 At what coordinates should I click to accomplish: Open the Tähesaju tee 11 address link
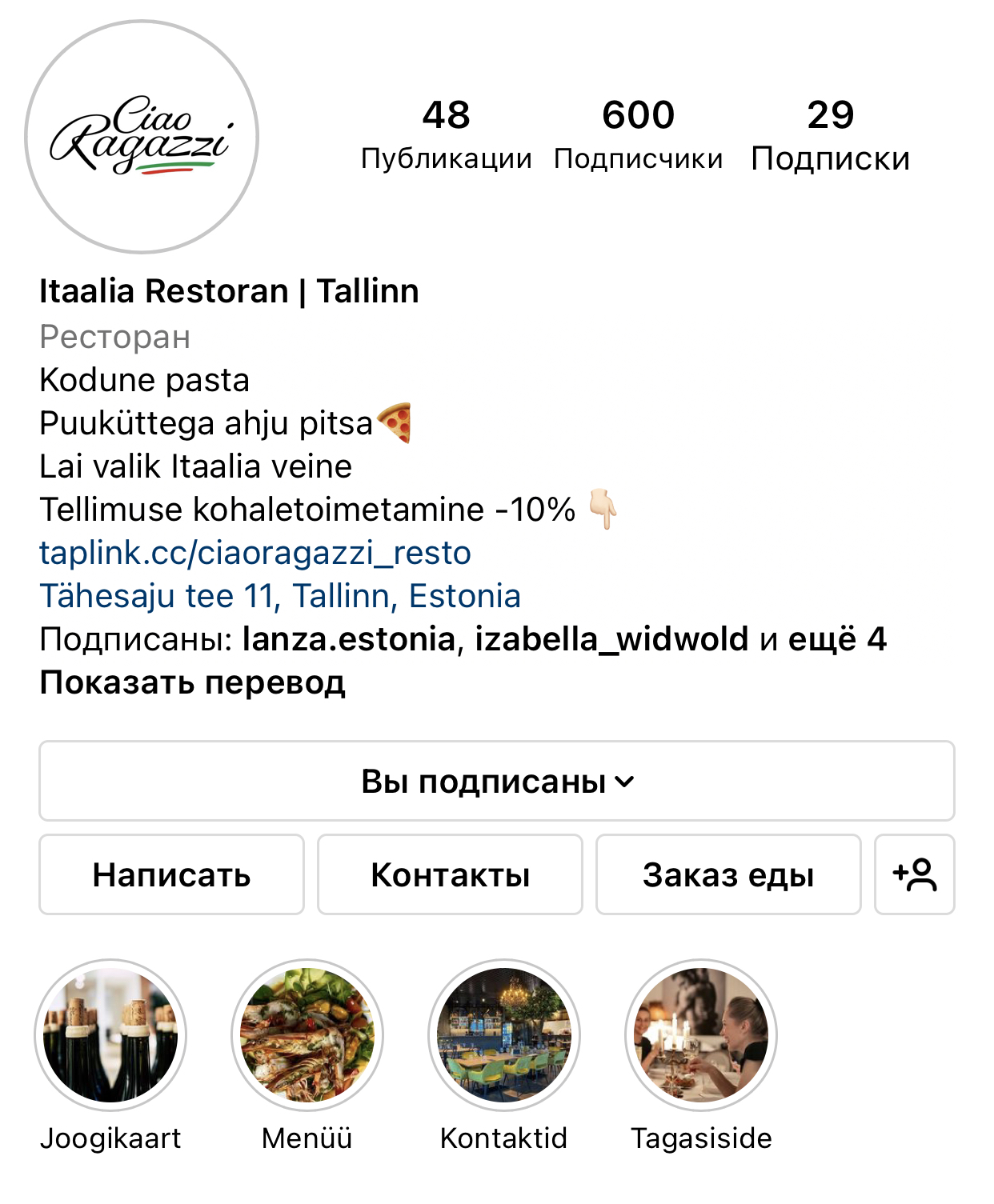(280, 596)
